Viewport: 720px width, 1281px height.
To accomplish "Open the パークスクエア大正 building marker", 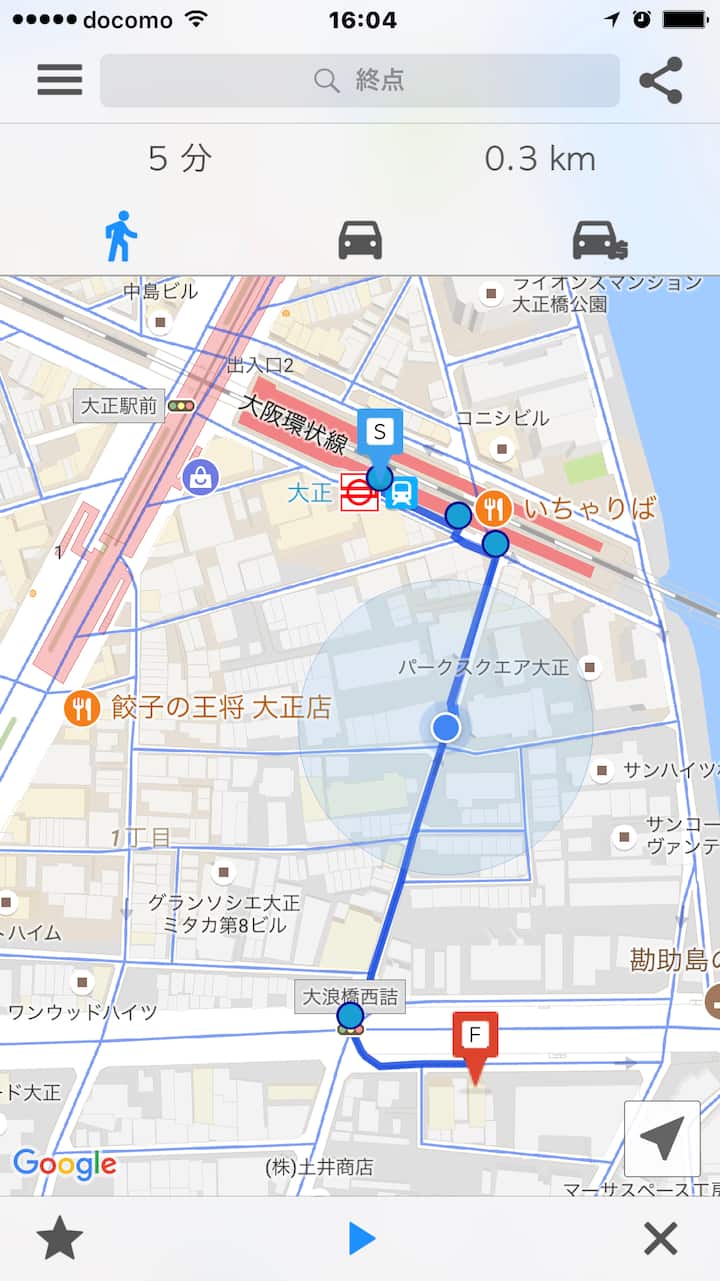I will pyautogui.click(x=590, y=667).
